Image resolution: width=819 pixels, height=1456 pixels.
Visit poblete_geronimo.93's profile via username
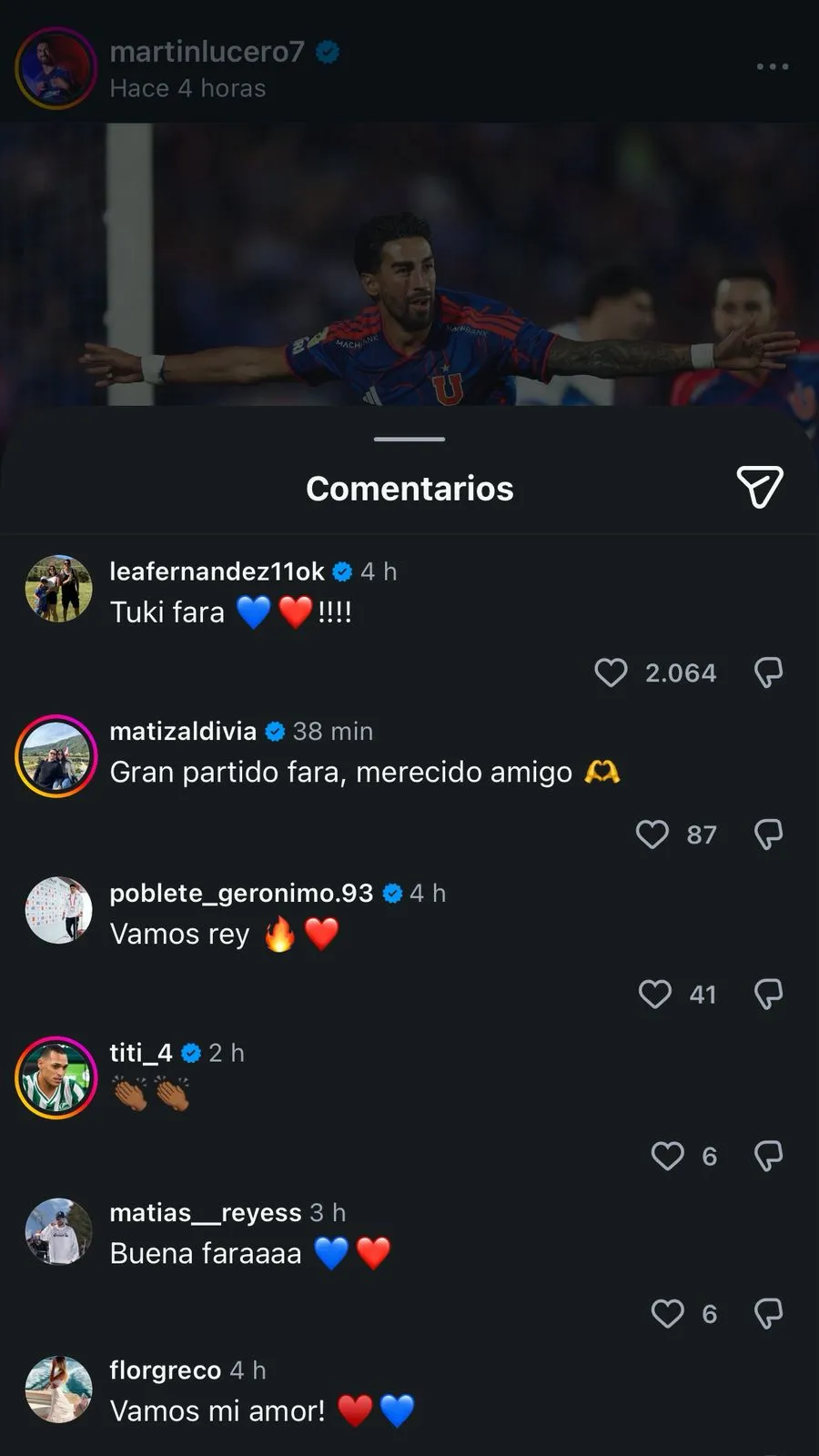241,893
